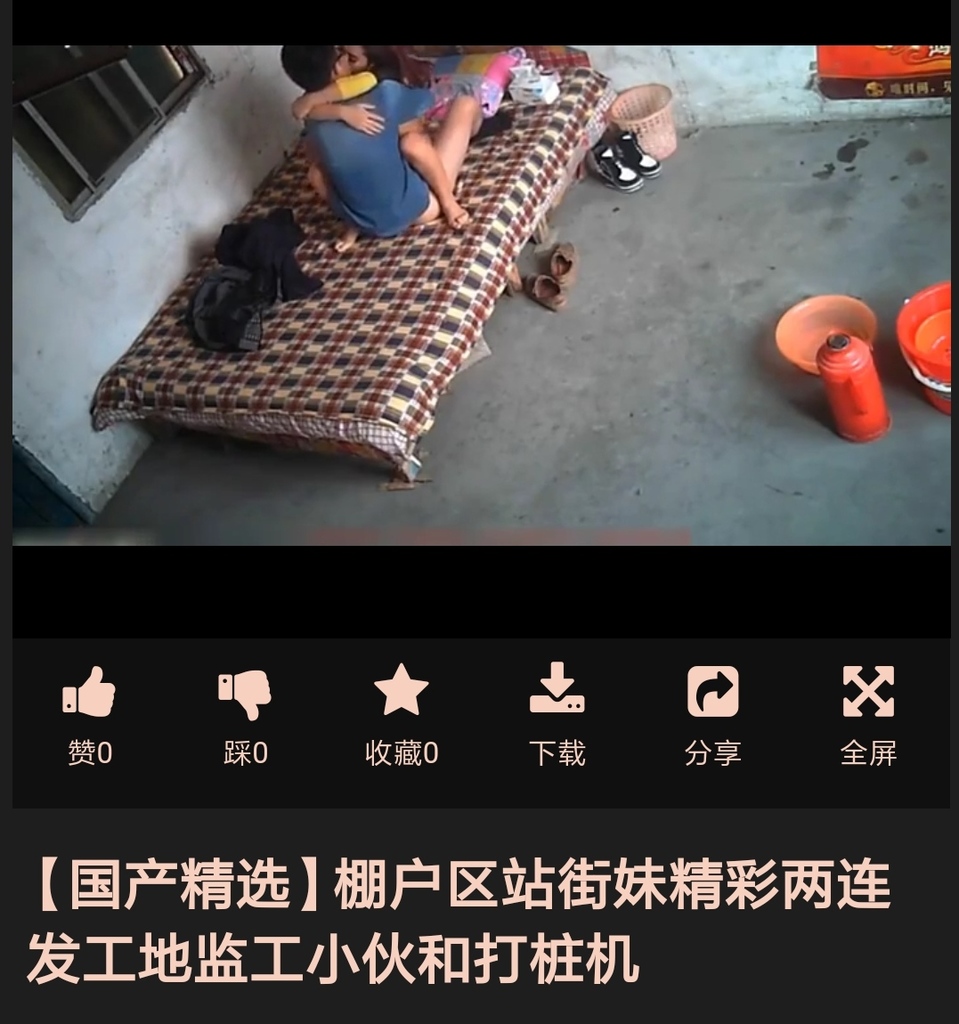Tap the thumbs-down dislike button
This screenshot has height=1024, width=959.
point(245,692)
